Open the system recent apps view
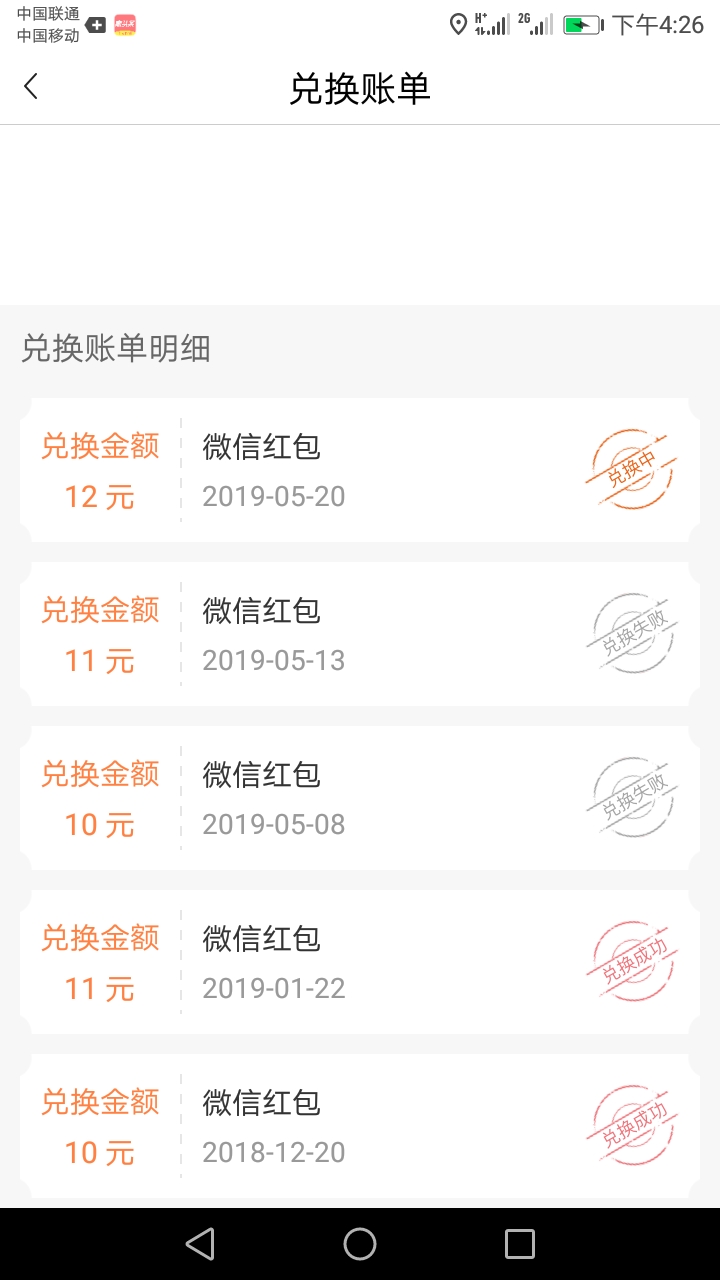This screenshot has height=1280, width=720. (520, 1244)
